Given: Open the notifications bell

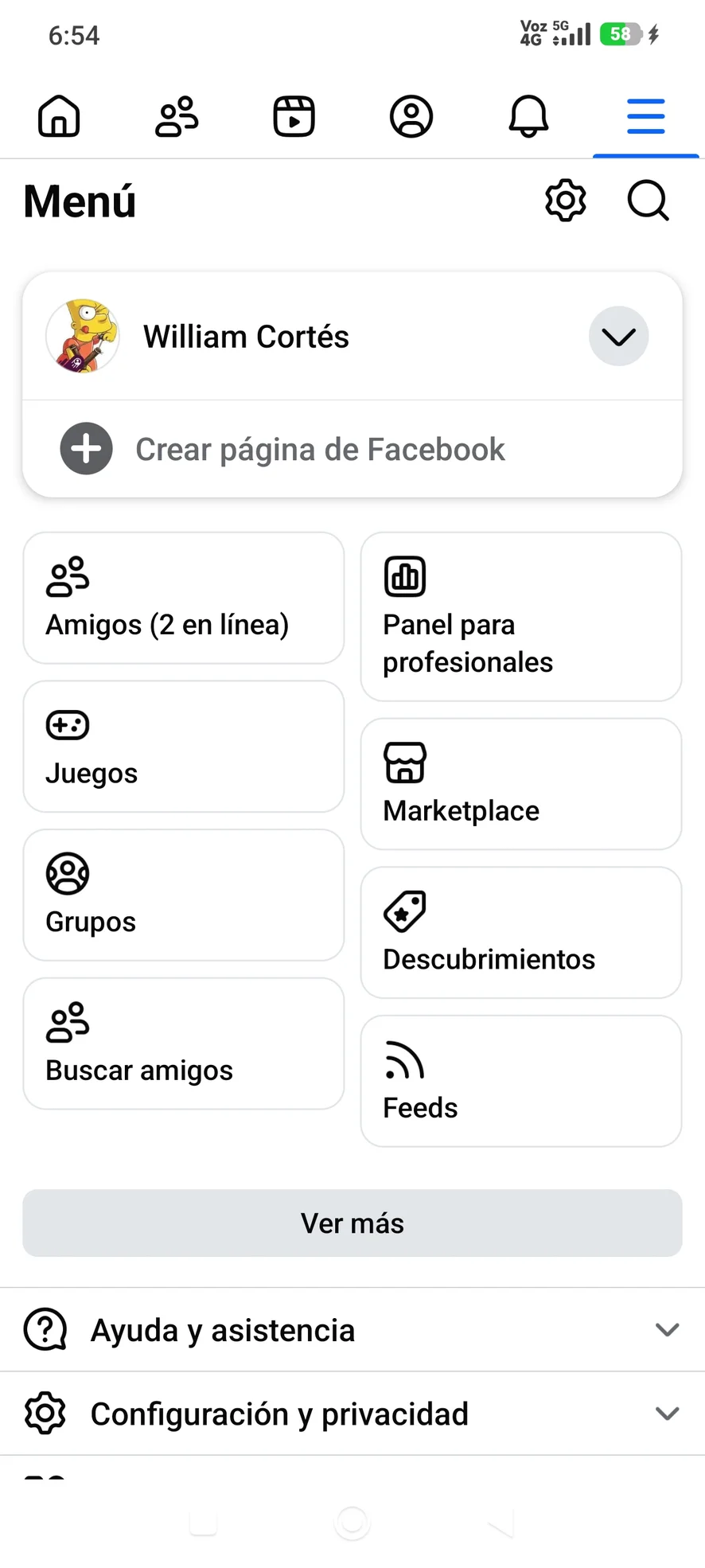Looking at the screenshot, I should (x=528, y=116).
